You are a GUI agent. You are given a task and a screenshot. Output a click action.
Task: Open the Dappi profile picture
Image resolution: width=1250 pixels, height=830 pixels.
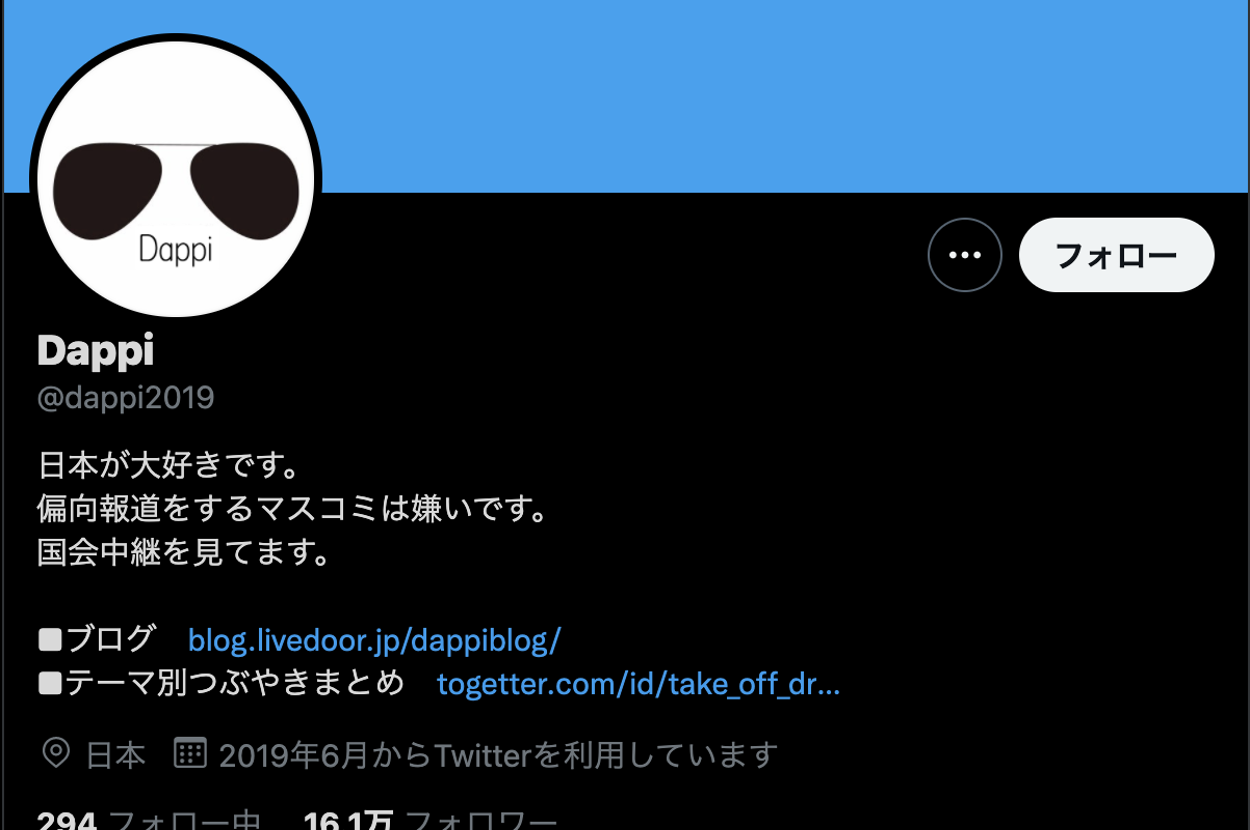point(176,180)
